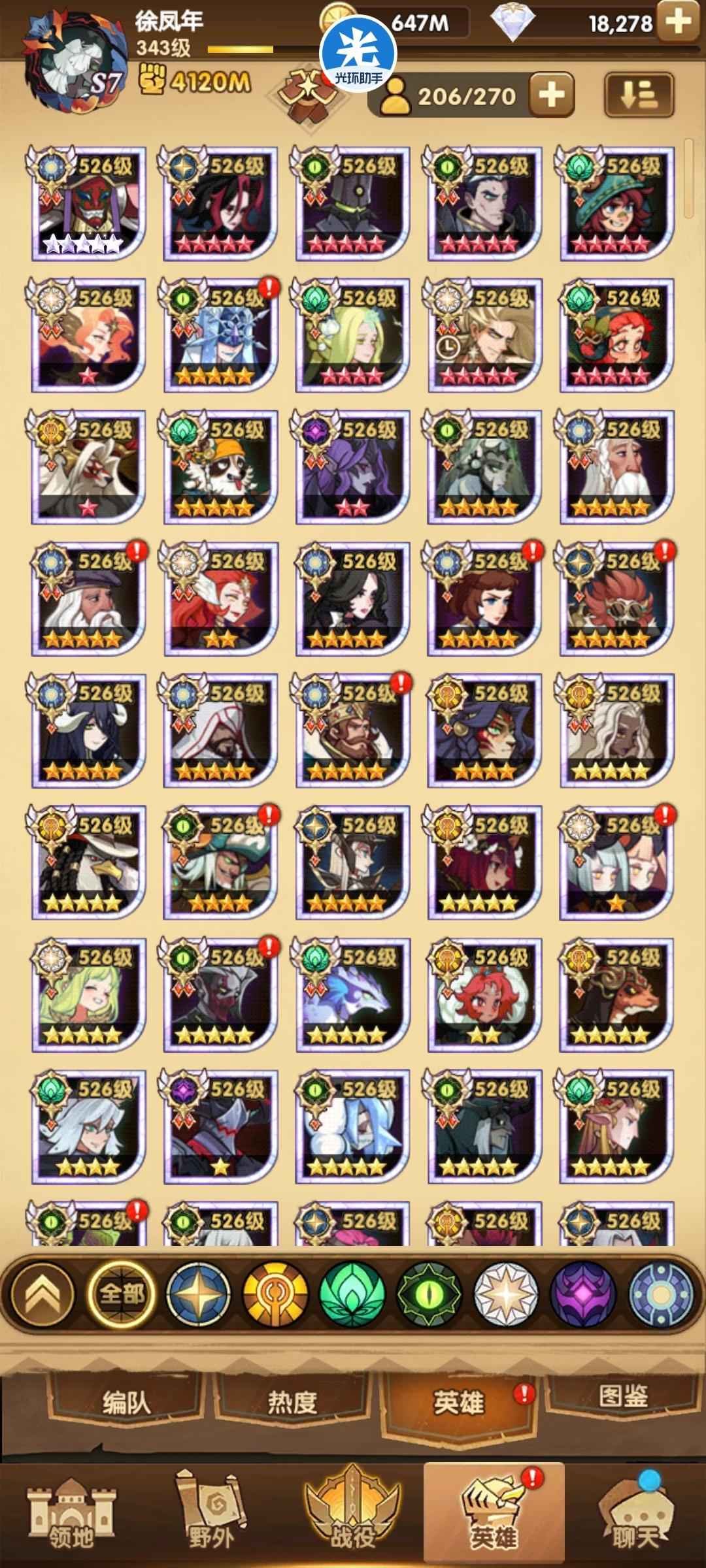The height and width of the screenshot is (1568, 706).
Task: Collapse the faction filter bar arrow
Action: (43, 1294)
